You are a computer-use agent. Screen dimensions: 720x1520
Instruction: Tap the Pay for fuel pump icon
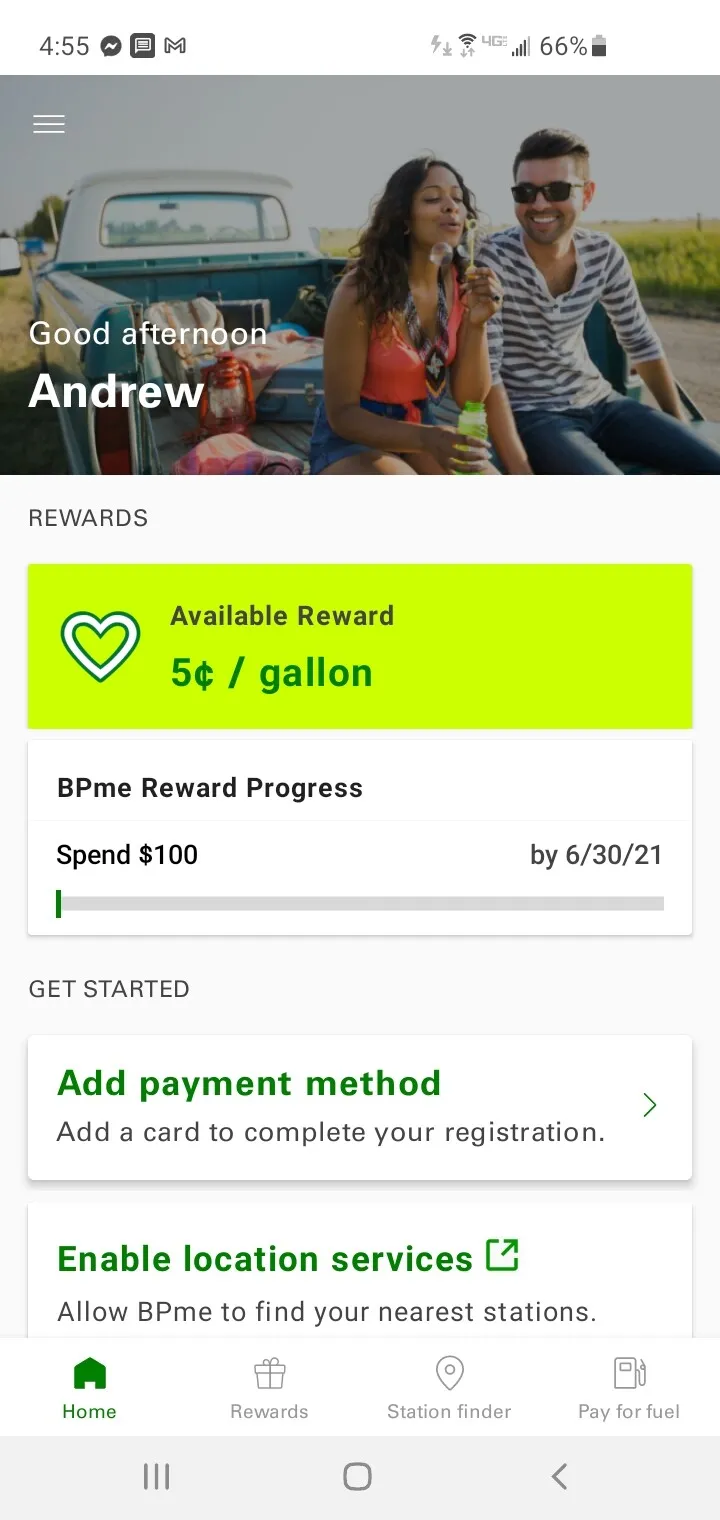pyautogui.click(x=628, y=1373)
